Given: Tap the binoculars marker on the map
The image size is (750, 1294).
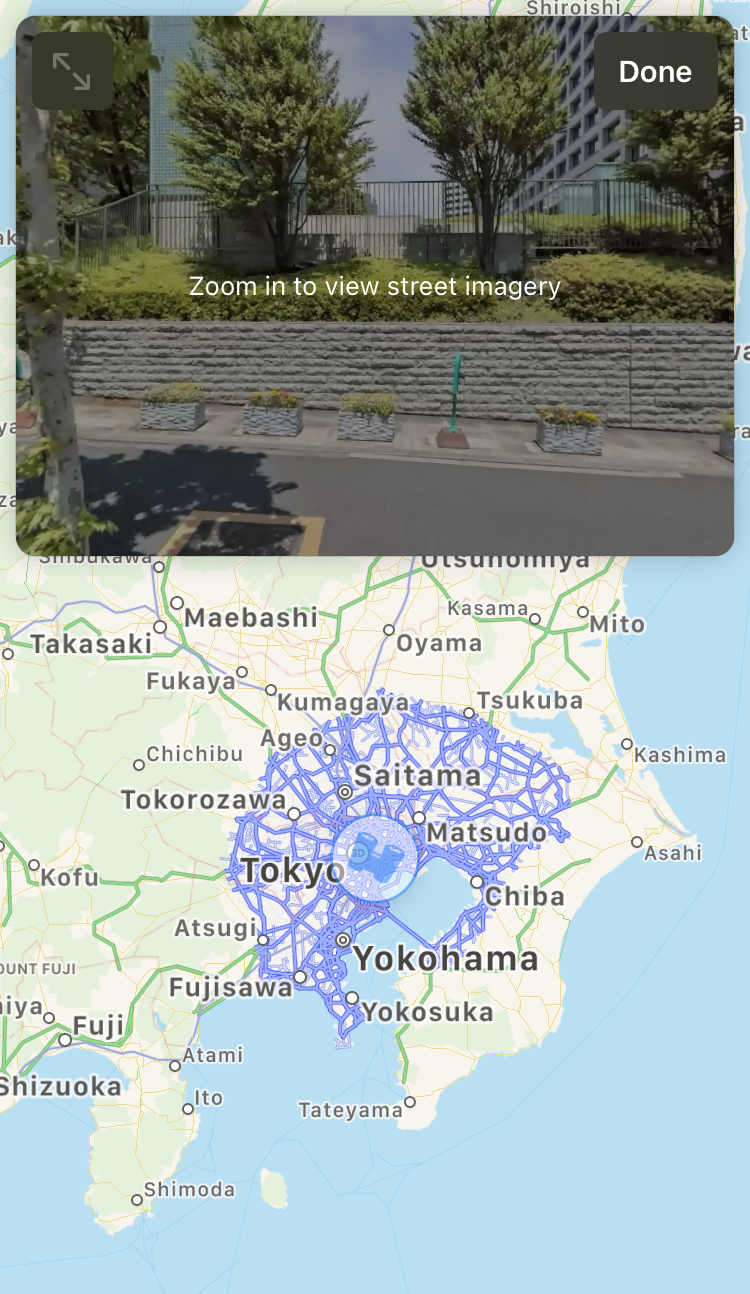Looking at the screenshot, I should 375,858.
